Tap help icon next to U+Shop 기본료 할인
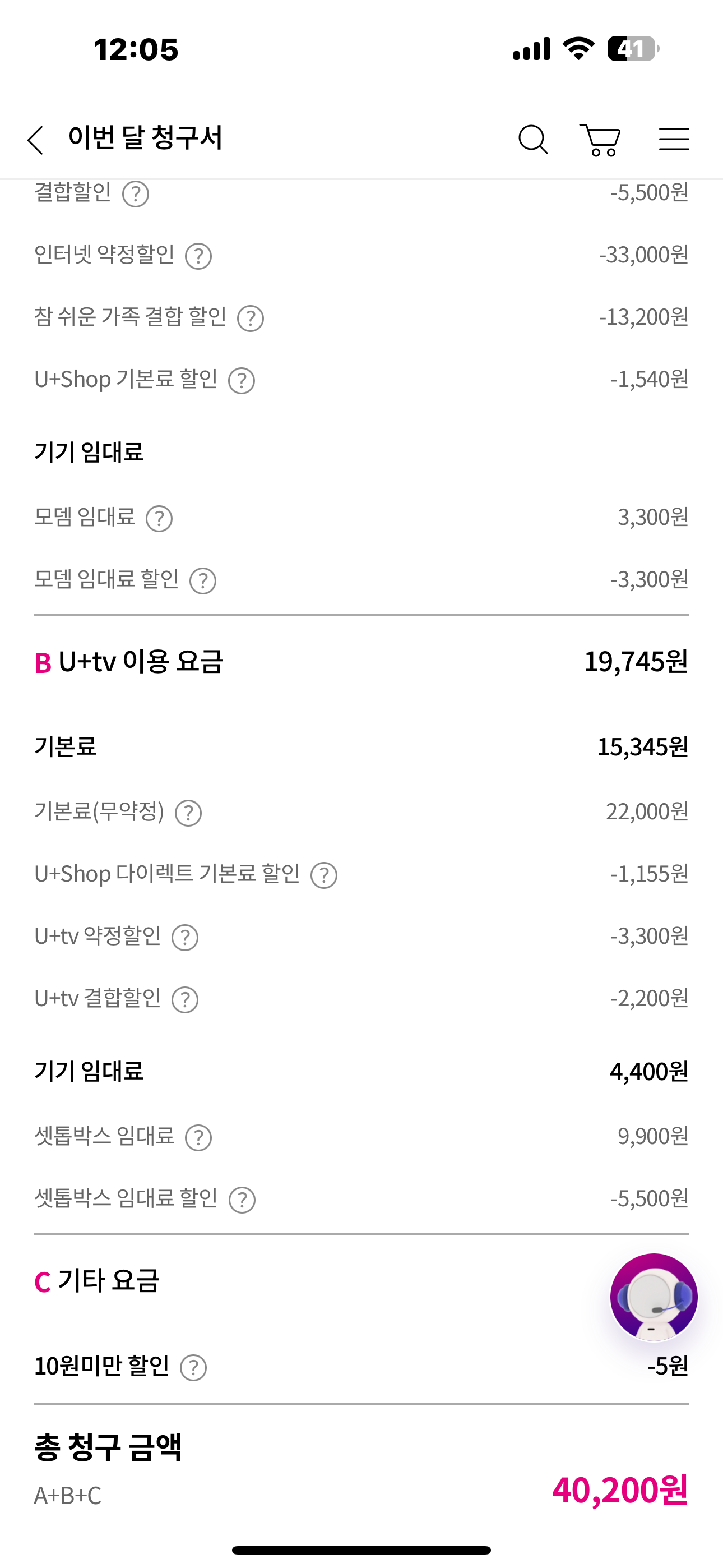Viewport: 723px width, 1568px height. (242, 381)
